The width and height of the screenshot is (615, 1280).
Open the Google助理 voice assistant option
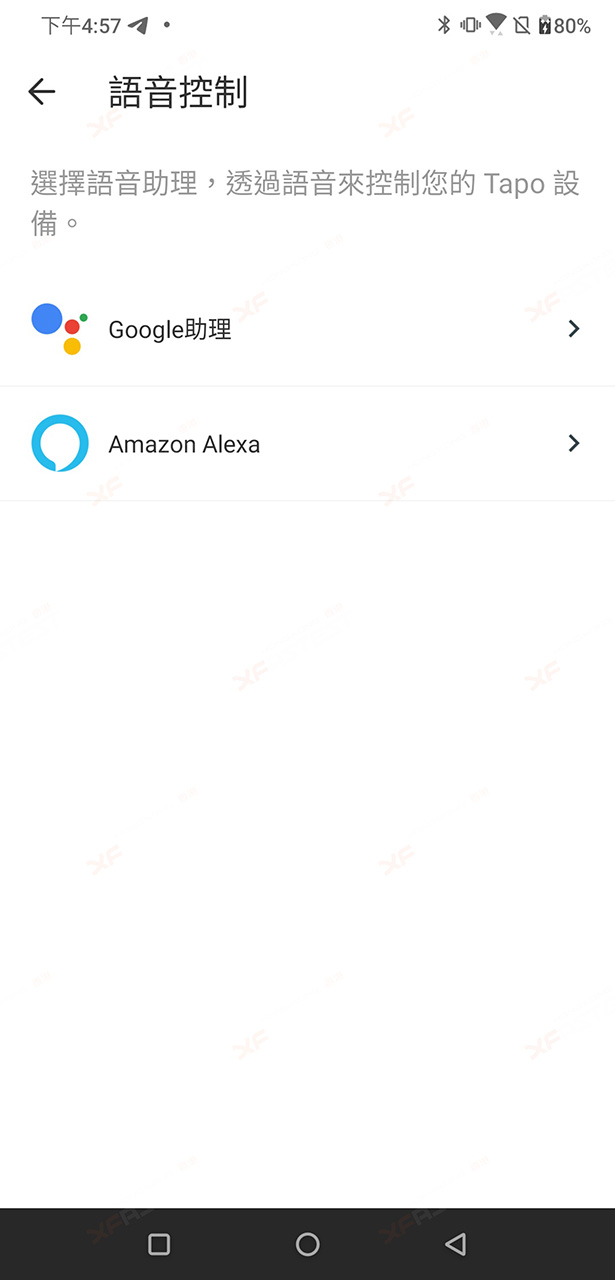307,329
